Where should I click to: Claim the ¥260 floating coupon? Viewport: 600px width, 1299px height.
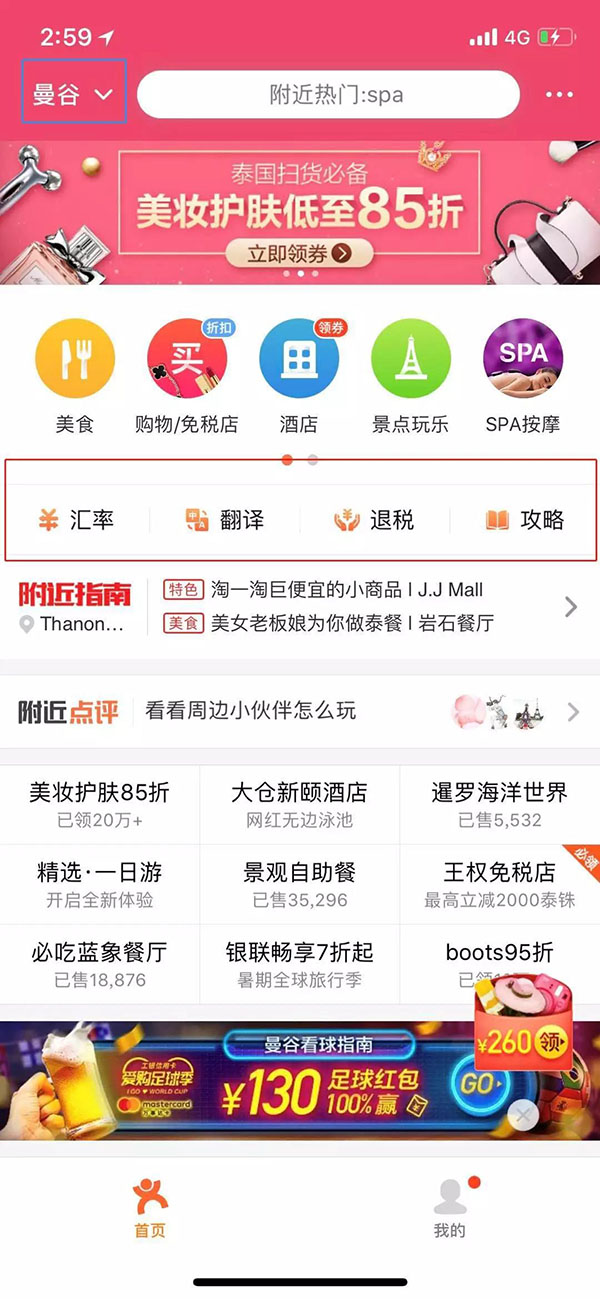[x=523, y=1040]
